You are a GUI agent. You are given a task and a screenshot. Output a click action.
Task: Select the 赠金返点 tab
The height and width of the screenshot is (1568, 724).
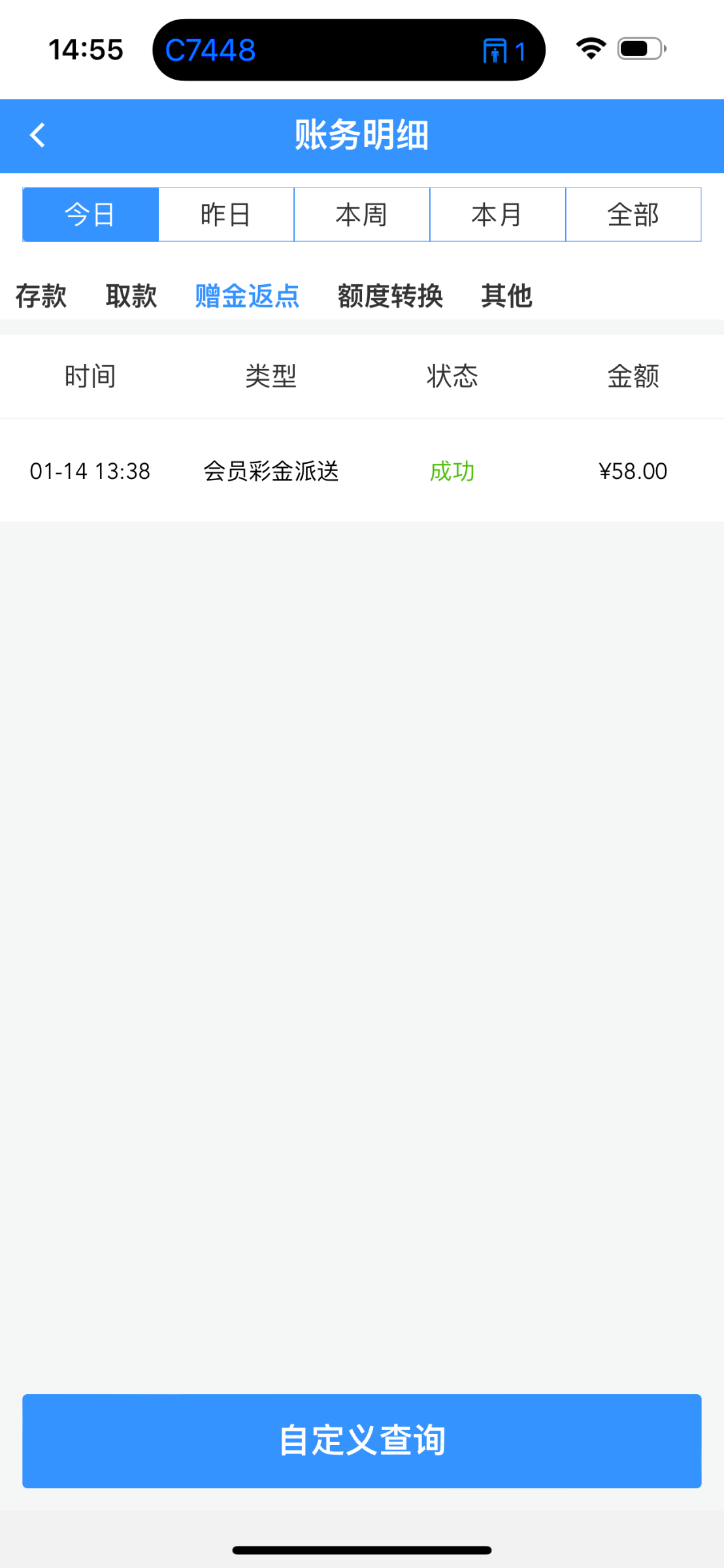[x=247, y=296]
